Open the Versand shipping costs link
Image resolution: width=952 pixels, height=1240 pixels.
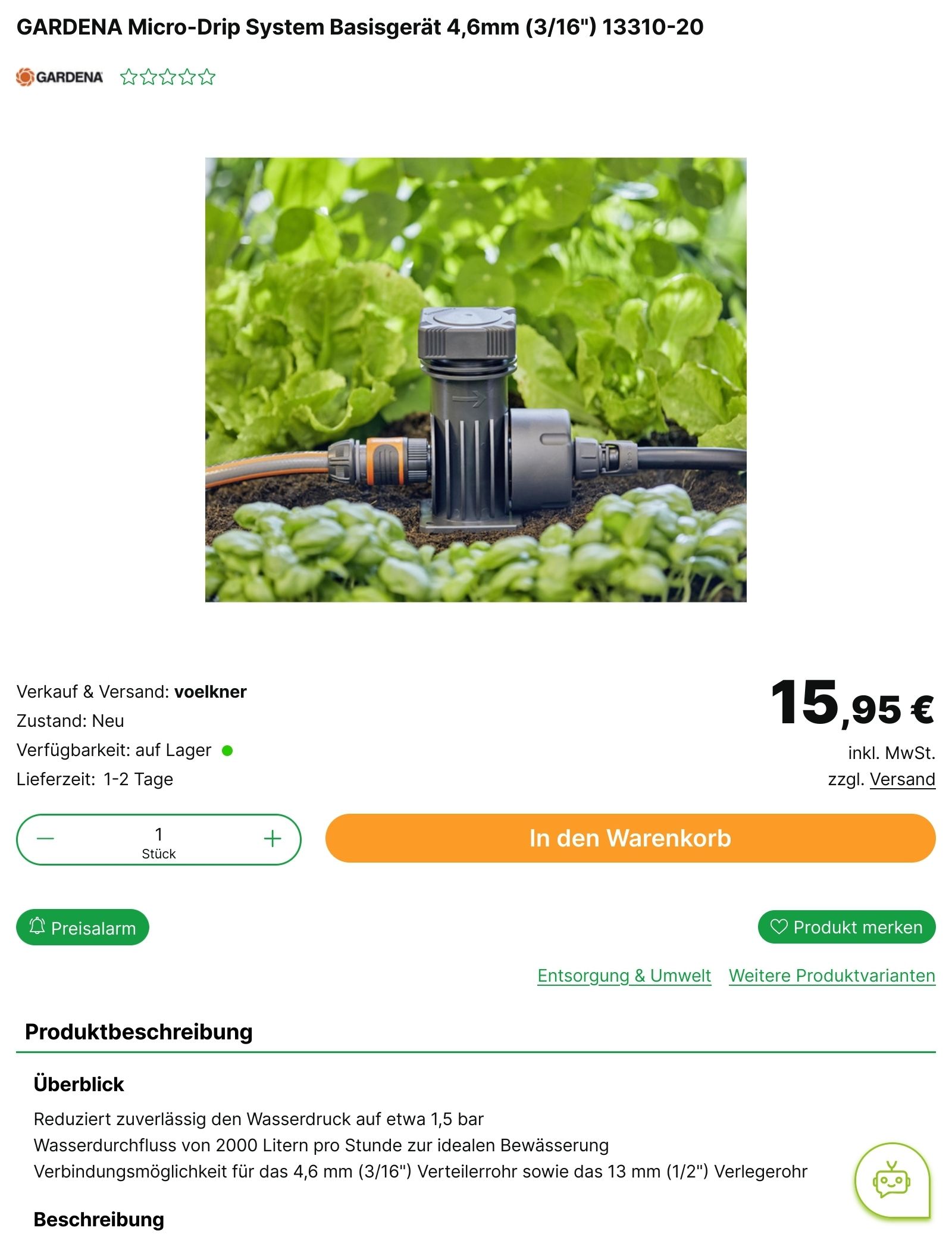coord(902,779)
